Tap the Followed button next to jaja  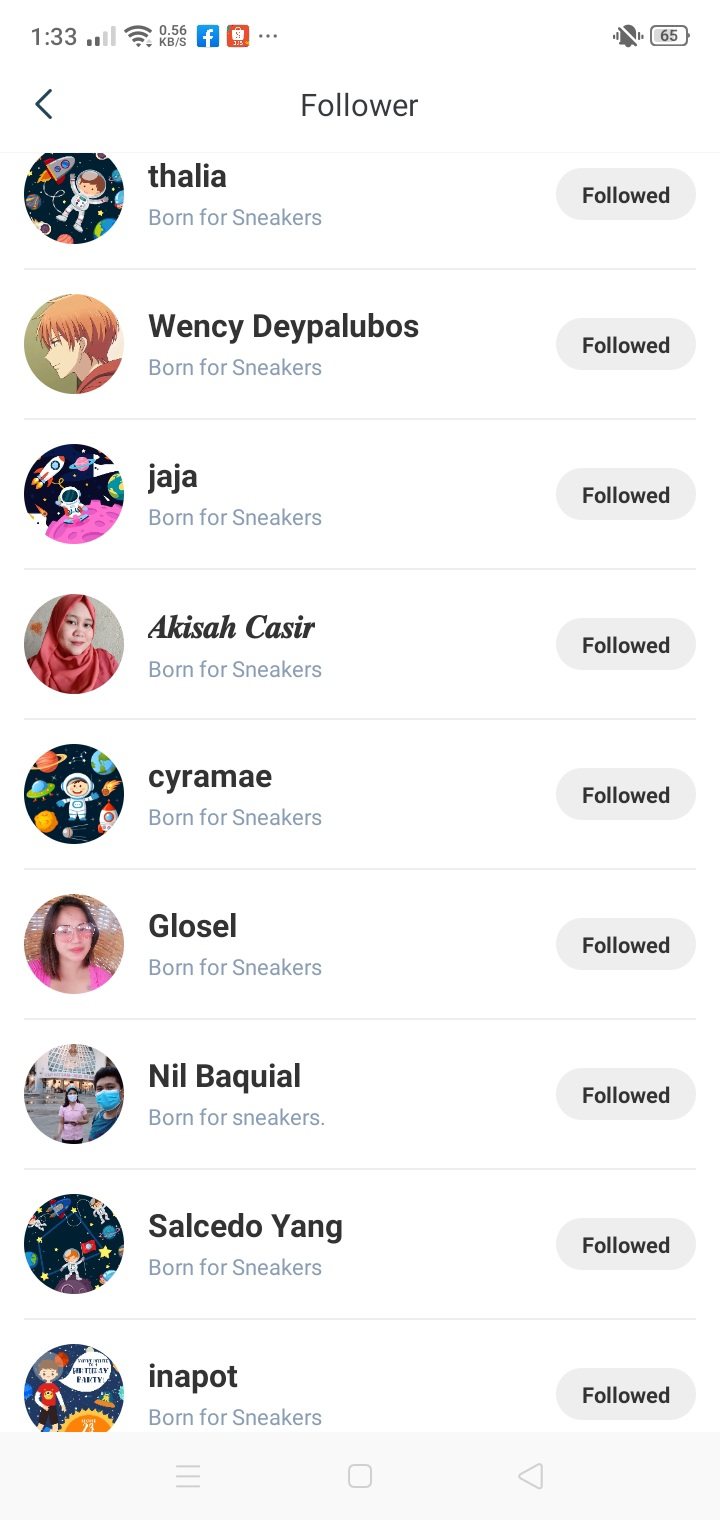(x=625, y=495)
